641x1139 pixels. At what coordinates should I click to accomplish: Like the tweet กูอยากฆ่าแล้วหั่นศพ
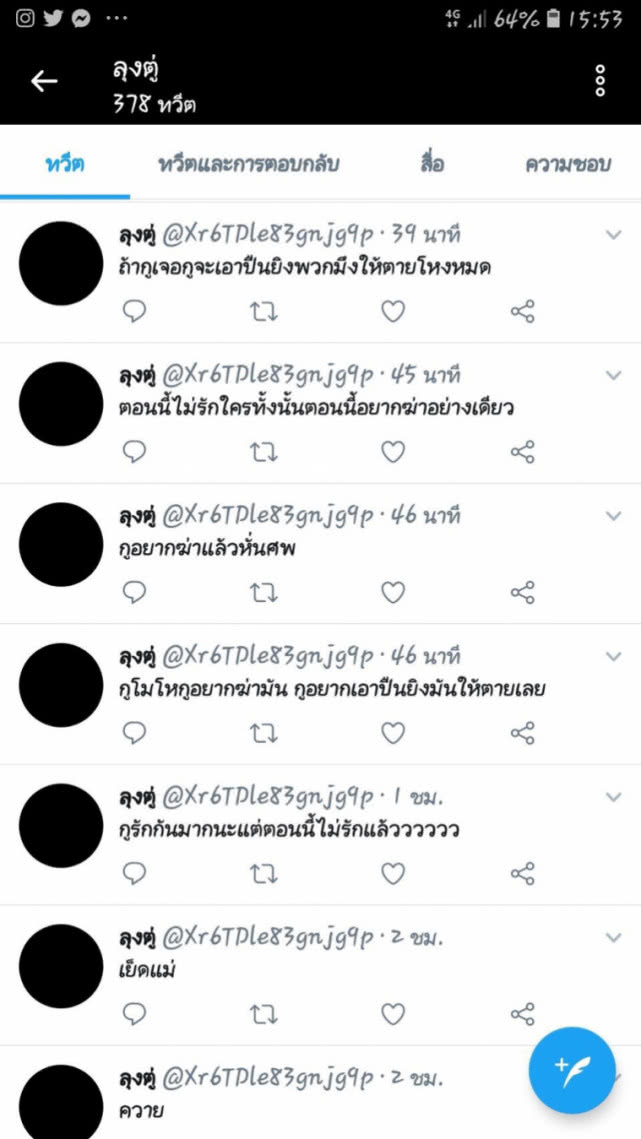(x=393, y=593)
